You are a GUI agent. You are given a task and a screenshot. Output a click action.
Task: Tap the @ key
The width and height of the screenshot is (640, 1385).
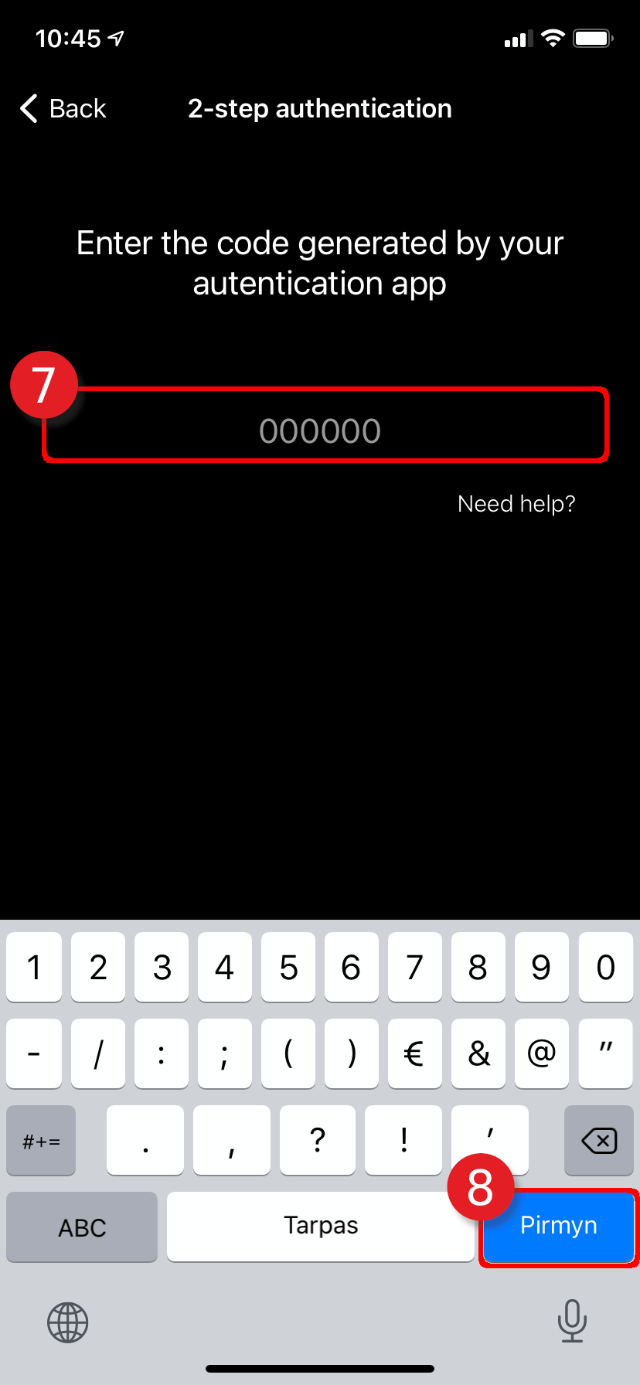click(x=542, y=1053)
